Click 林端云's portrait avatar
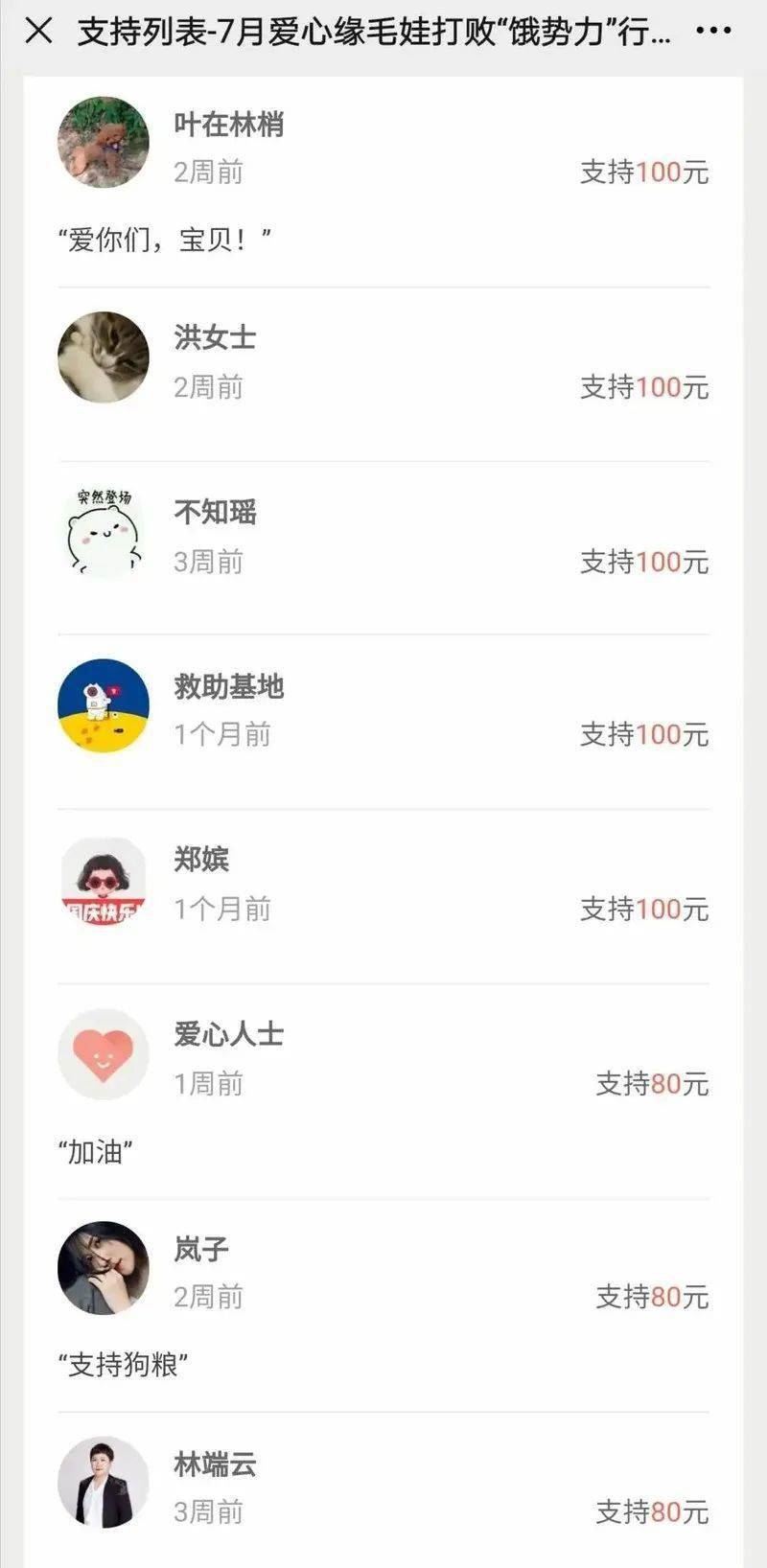767x1568 pixels. (x=103, y=1481)
